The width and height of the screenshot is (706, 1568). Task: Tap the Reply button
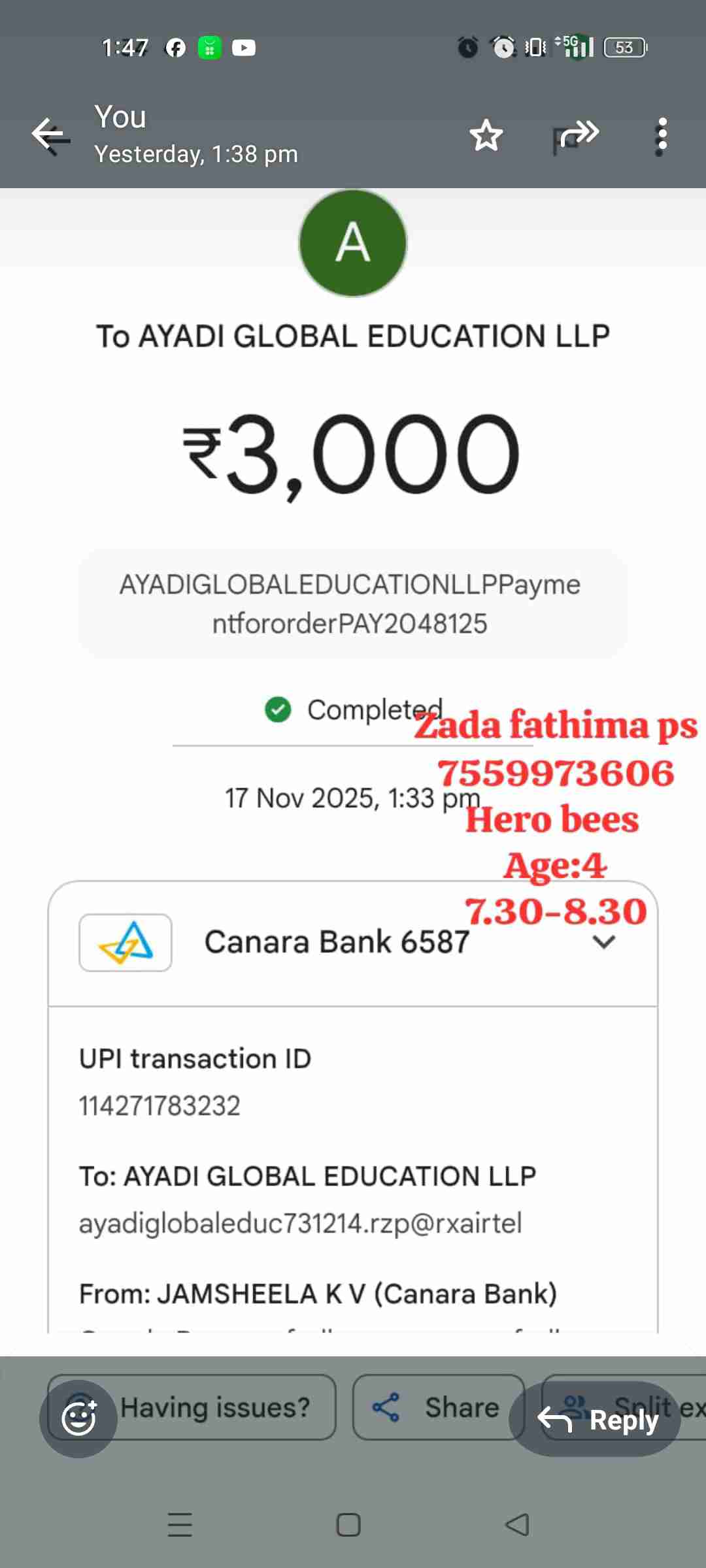tap(596, 1419)
